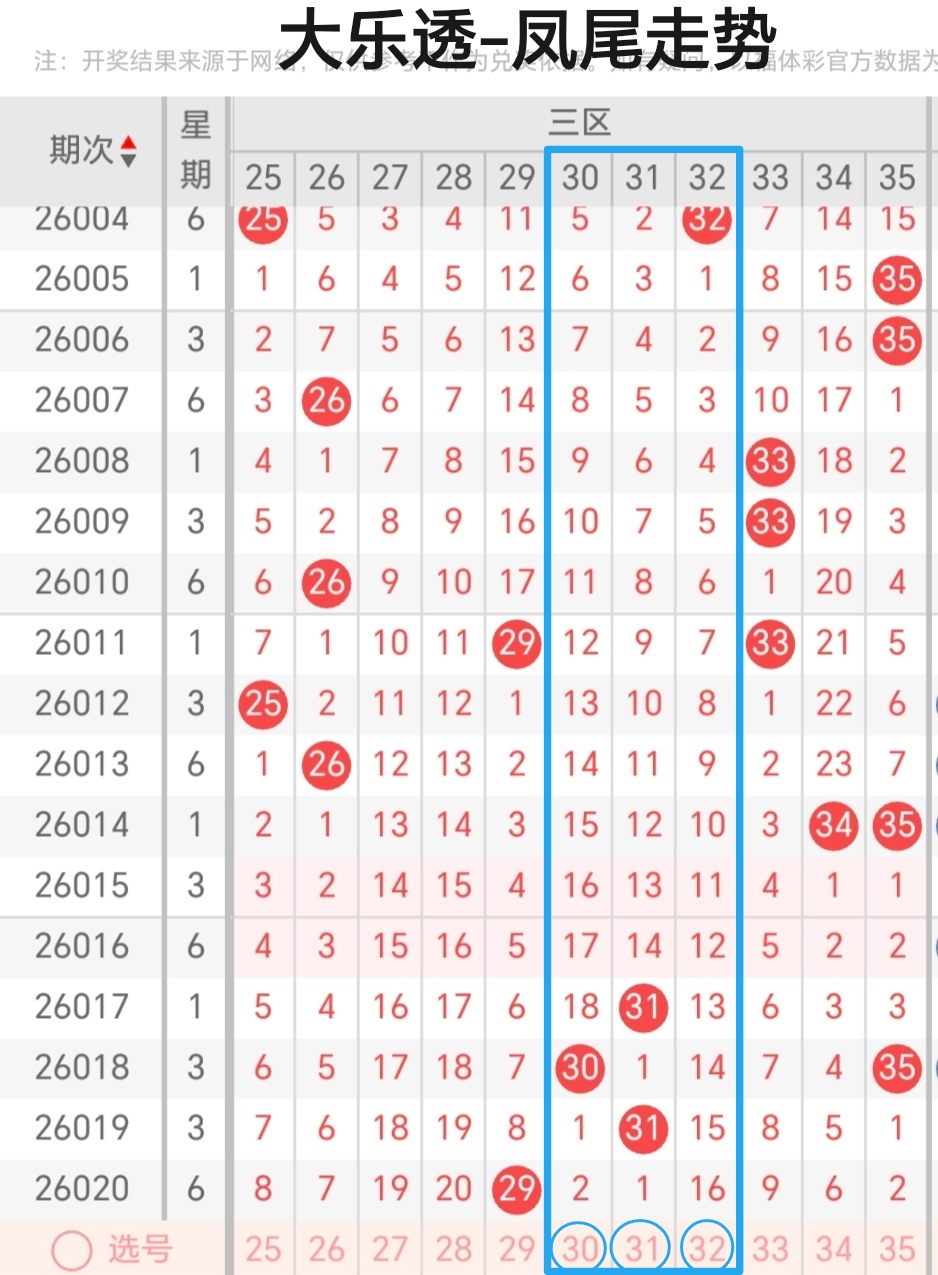Pick number 26 in the 选号 row
This screenshot has width=938, height=1275.
click(x=326, y=1250)
